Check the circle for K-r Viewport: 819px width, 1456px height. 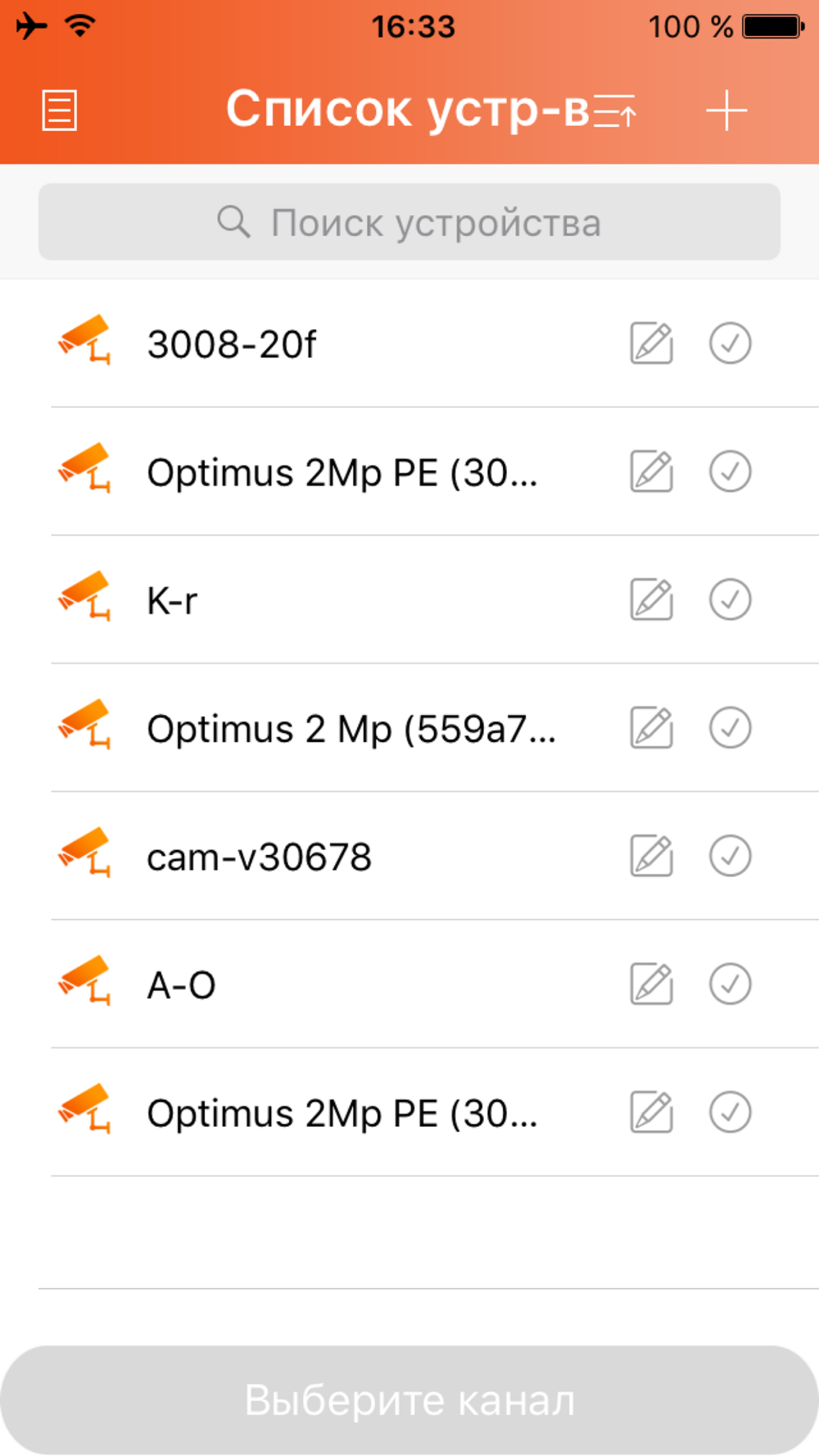click(x=730, y=599)
